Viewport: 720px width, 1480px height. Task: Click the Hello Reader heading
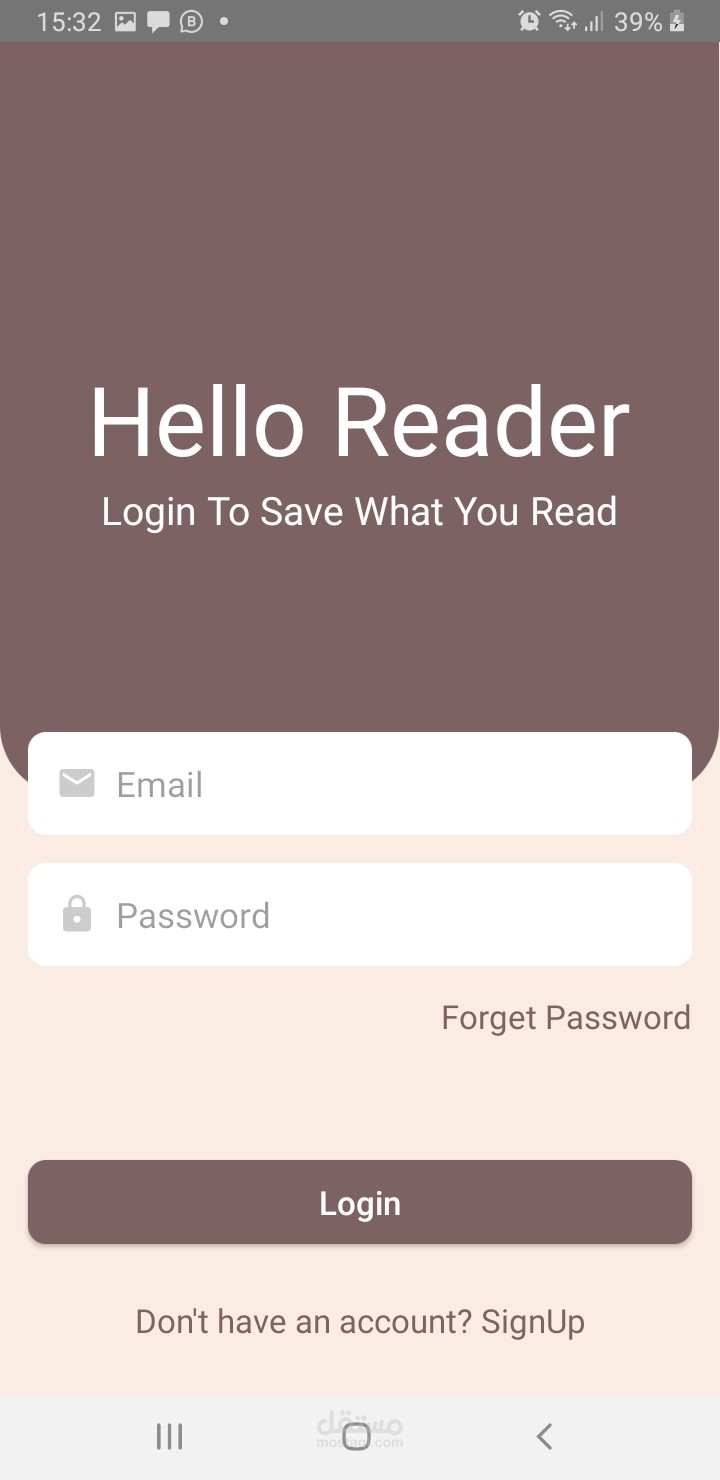coord(360,423)
